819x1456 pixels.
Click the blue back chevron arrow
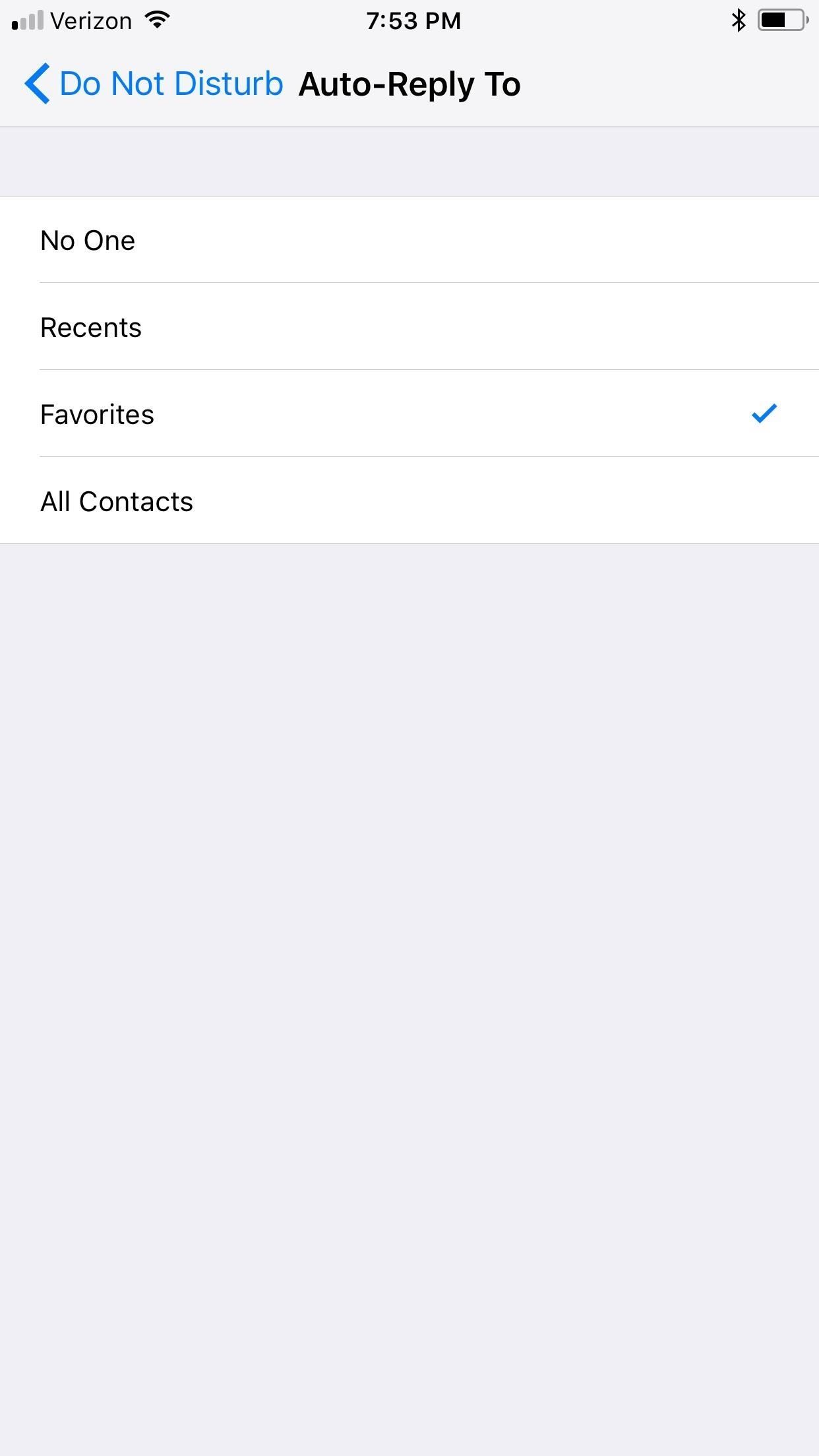point(38,84)
